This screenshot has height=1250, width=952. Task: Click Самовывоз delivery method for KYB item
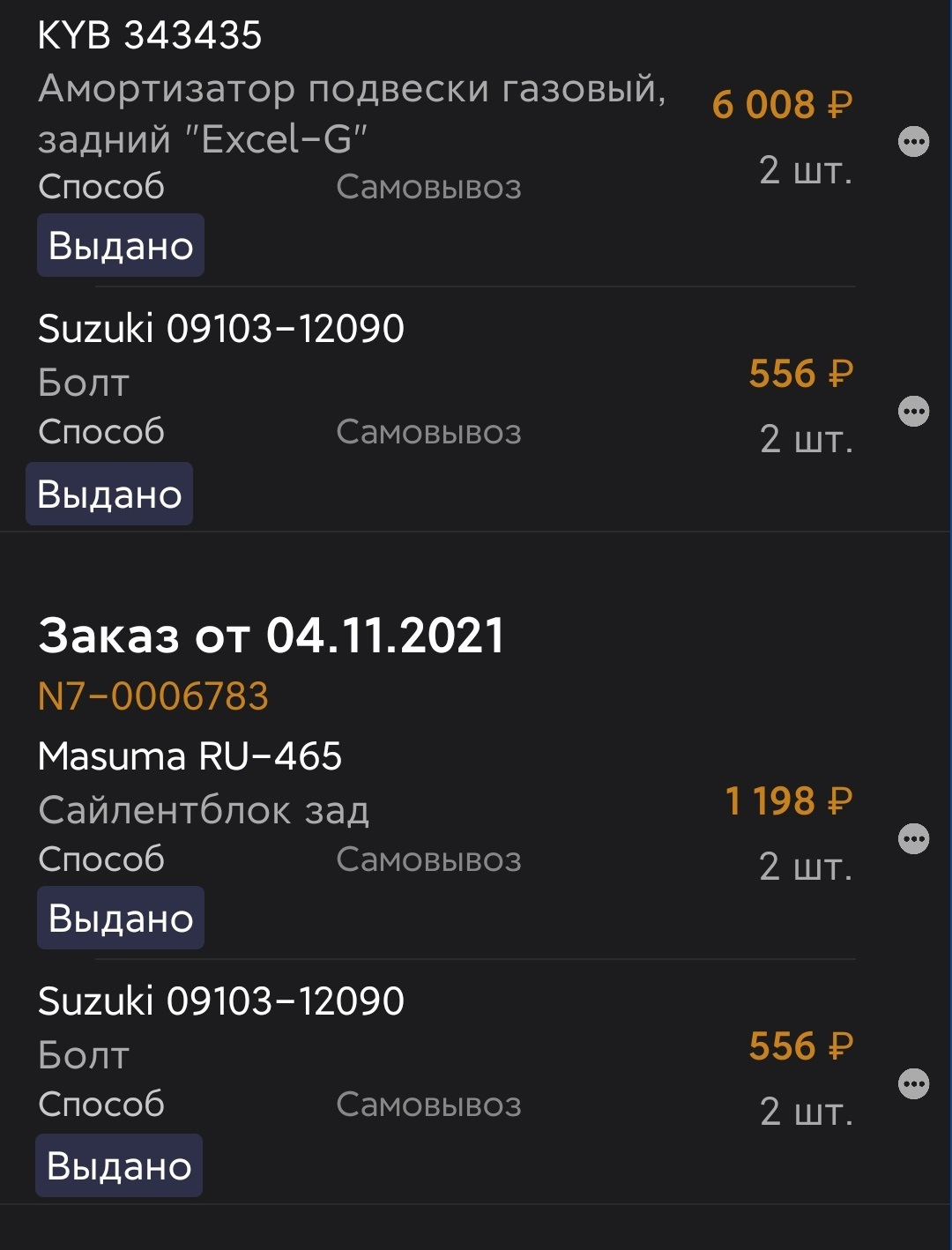430,186
